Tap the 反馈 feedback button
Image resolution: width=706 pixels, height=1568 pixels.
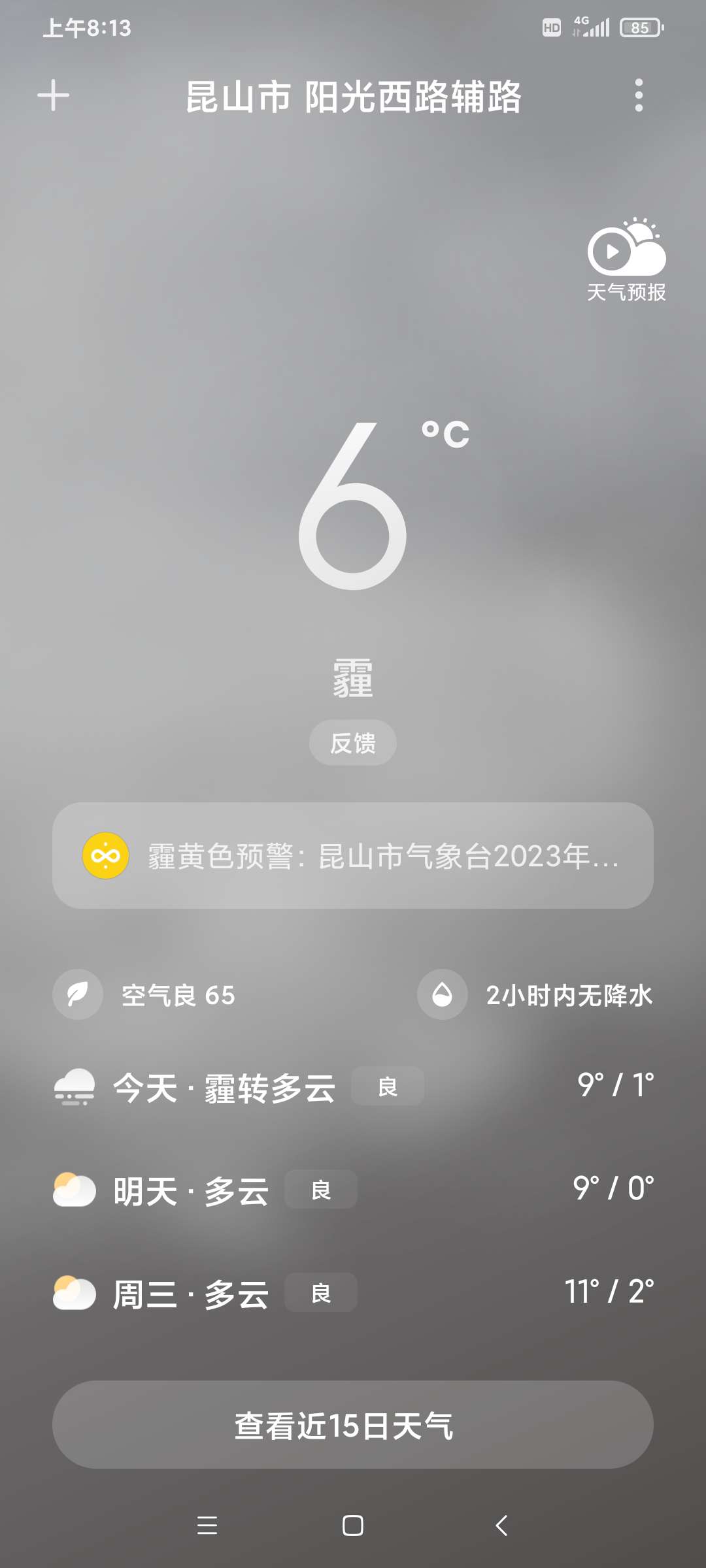[x=353, y=743]
